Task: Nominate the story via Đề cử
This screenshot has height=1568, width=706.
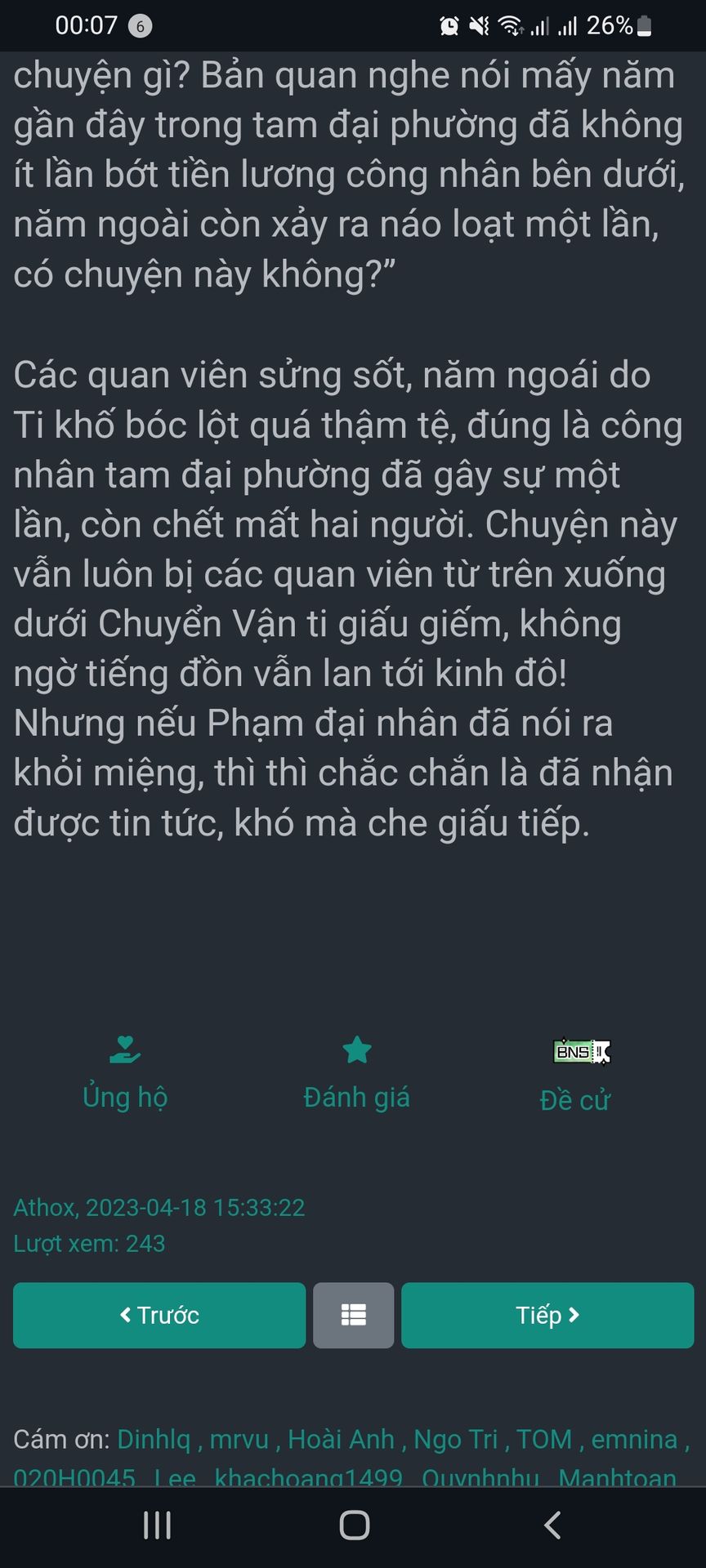Action: tap(575, 1076)
